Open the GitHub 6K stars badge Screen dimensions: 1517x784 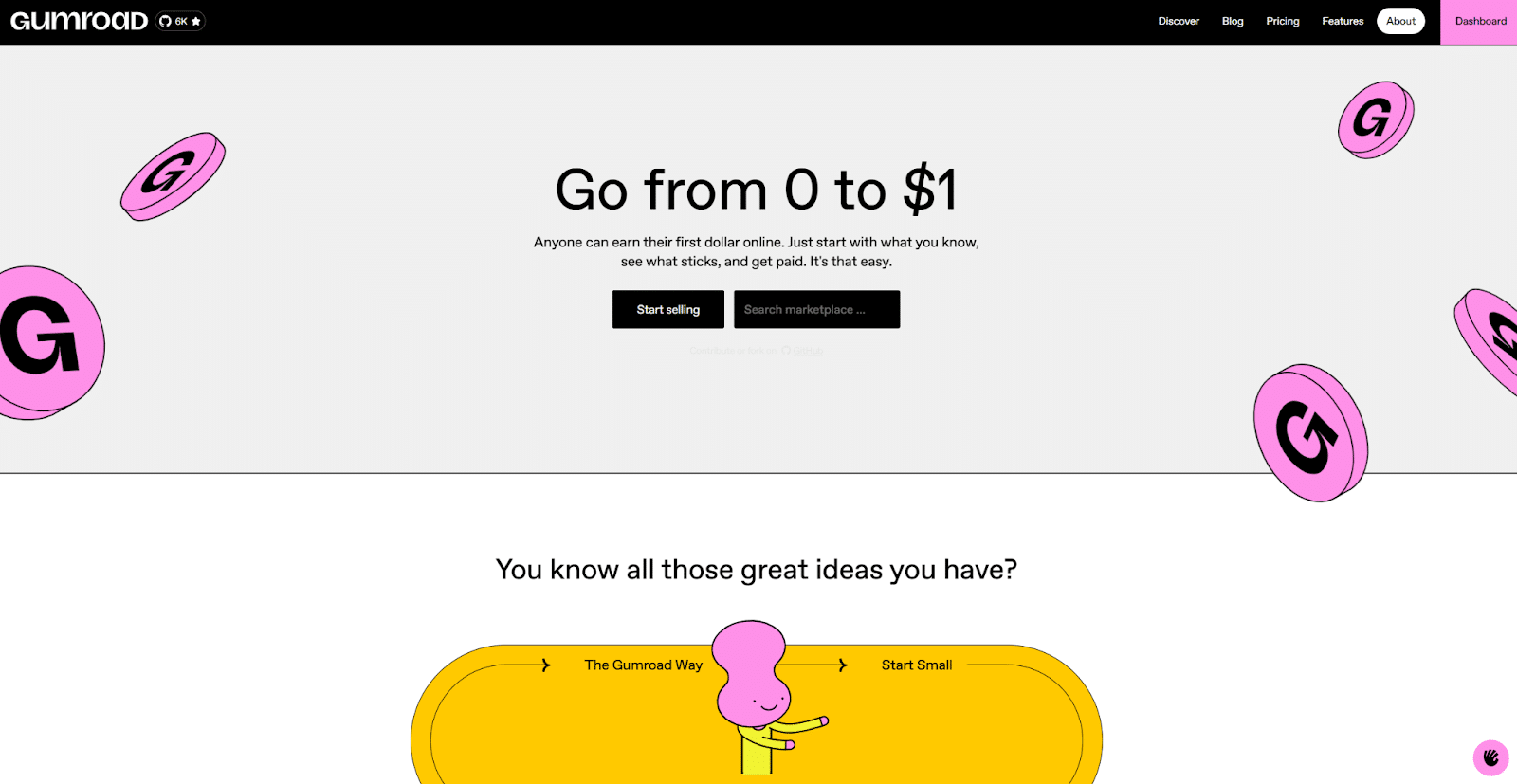pos(180,21)
